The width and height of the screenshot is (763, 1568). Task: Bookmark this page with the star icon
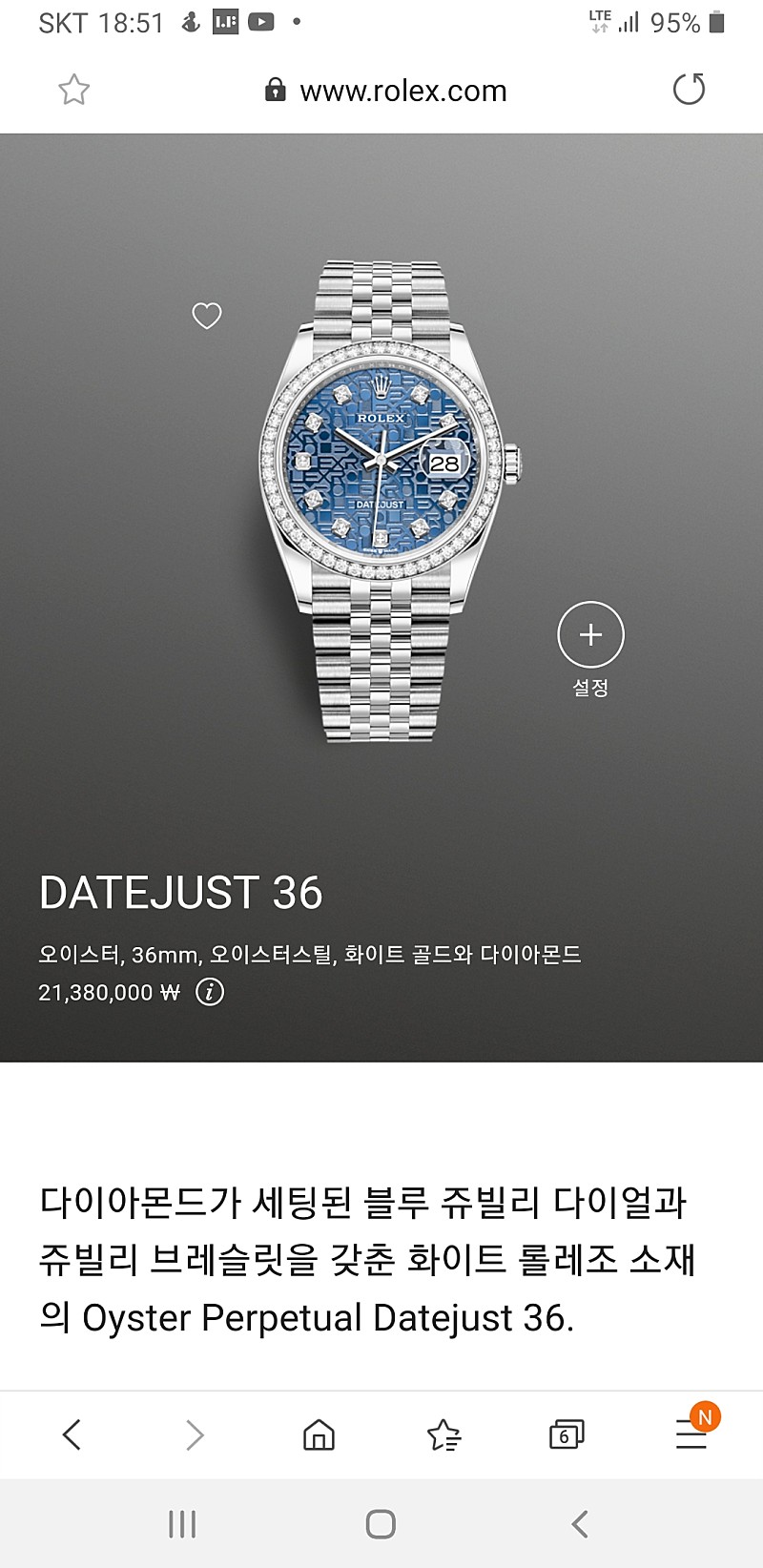tap(73, 91)
